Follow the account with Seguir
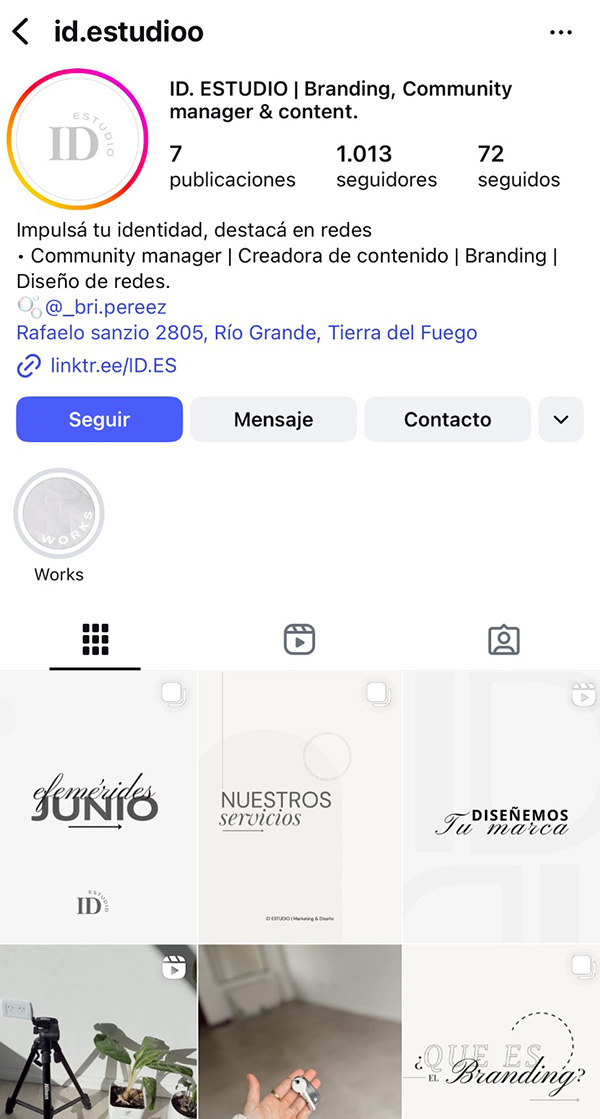The image size is (600, 1119). (99, 419)
